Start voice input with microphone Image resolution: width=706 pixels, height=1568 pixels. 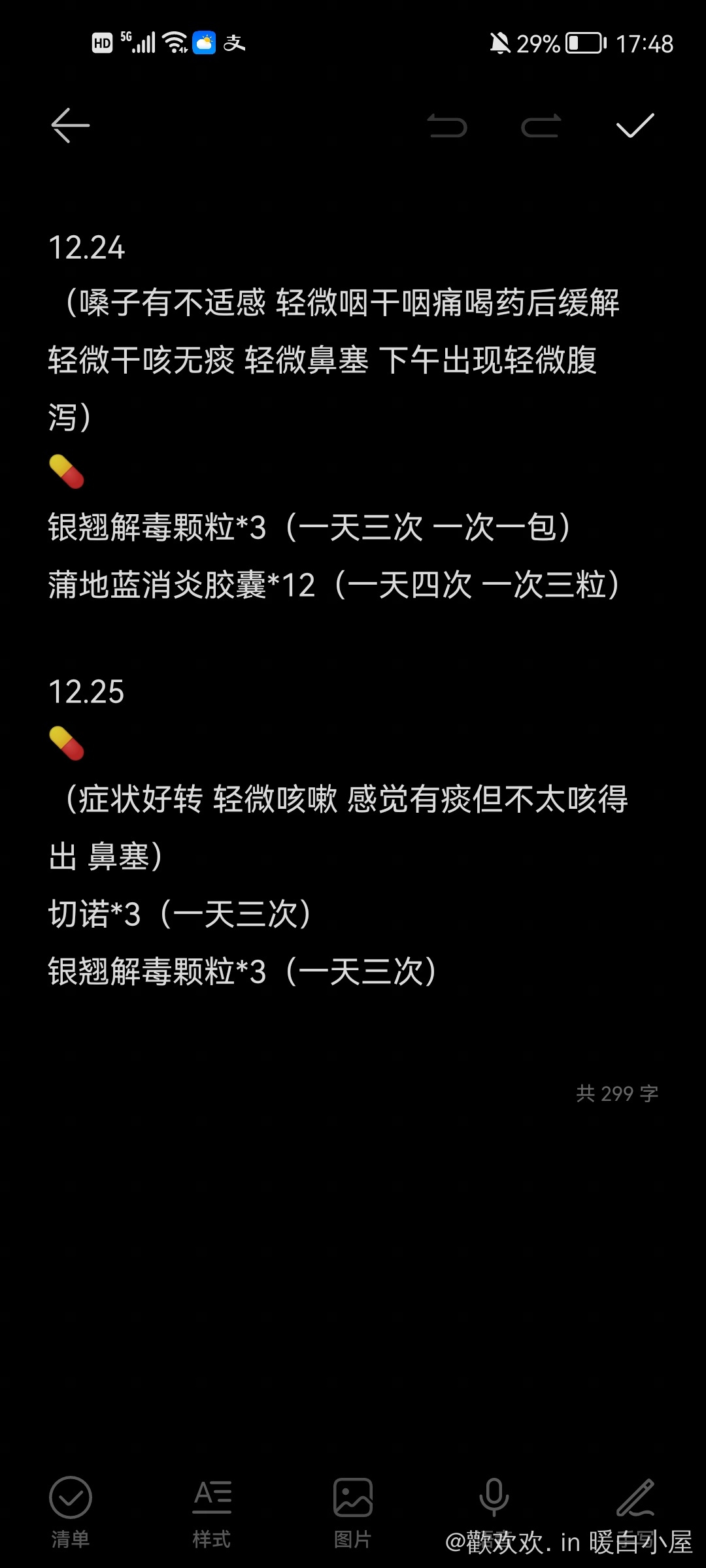click(x=494, y=1503)
